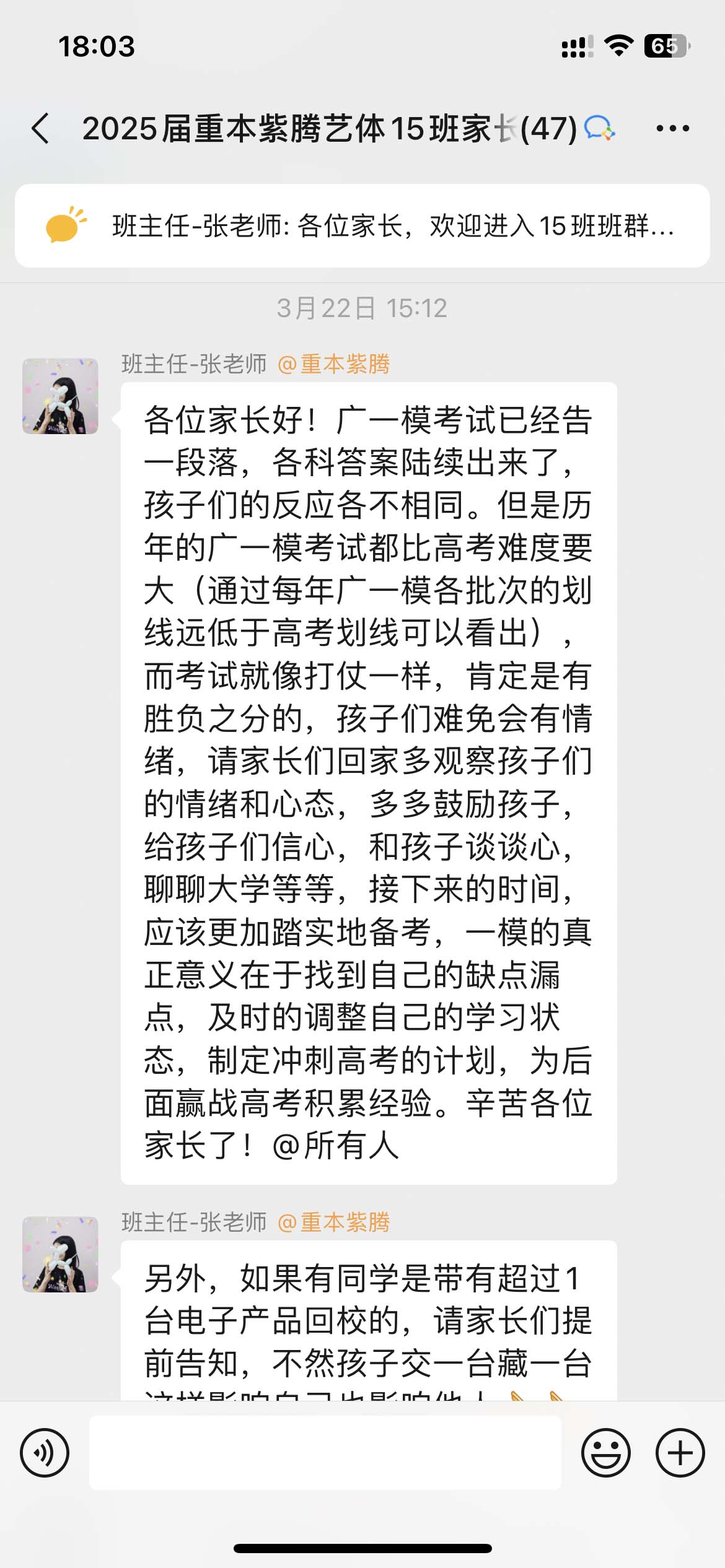Tap the chat bubble icon next to group title
Image resolution: width=725 pixels, height=1568 pixels.
[x=599, y=128]
